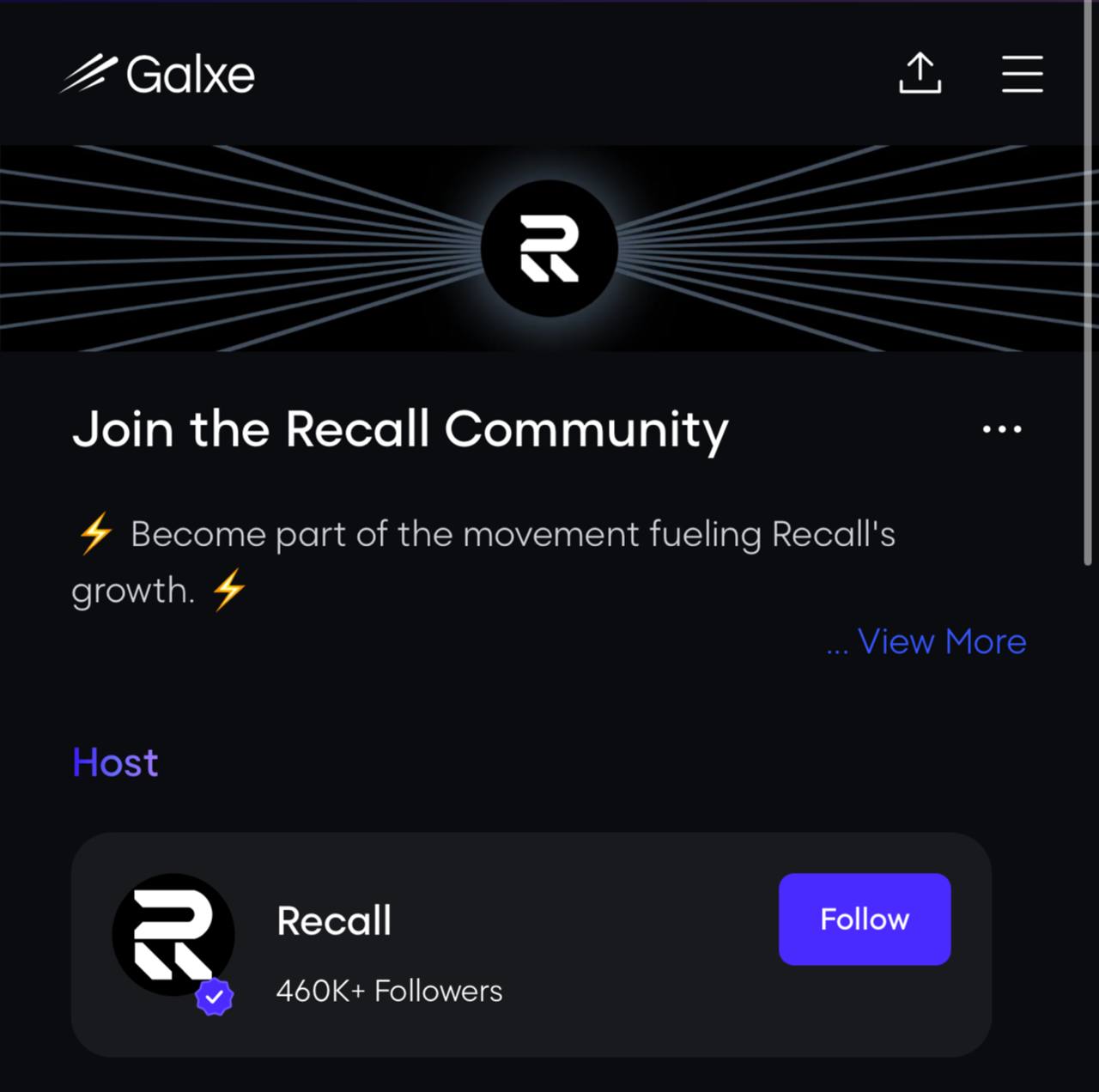Open the hamburger menu
Screen dimensions: 1099x1092
pyautogui.click(x=1022, y=74)
